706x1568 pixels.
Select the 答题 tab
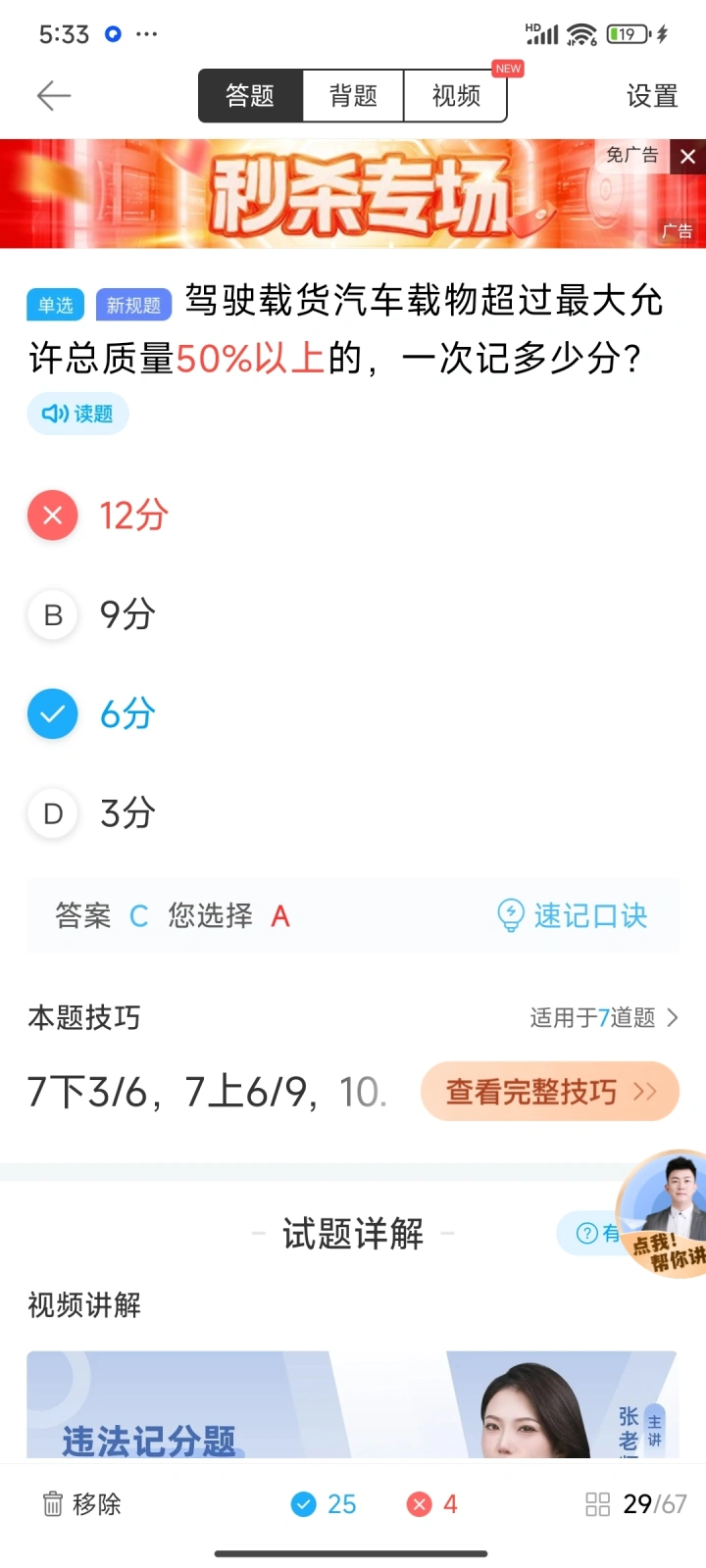pos(250,95)
